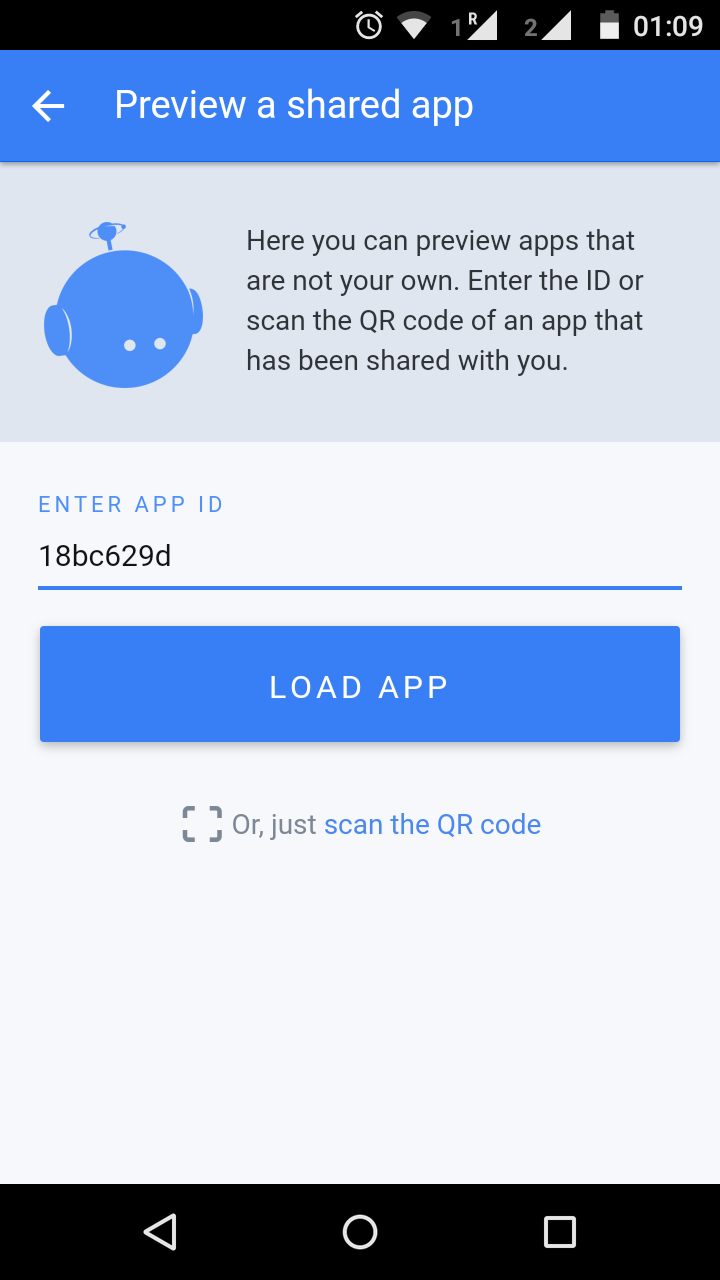
Task: Go back using the app bar arrow
Action: (x=48, y=105)
